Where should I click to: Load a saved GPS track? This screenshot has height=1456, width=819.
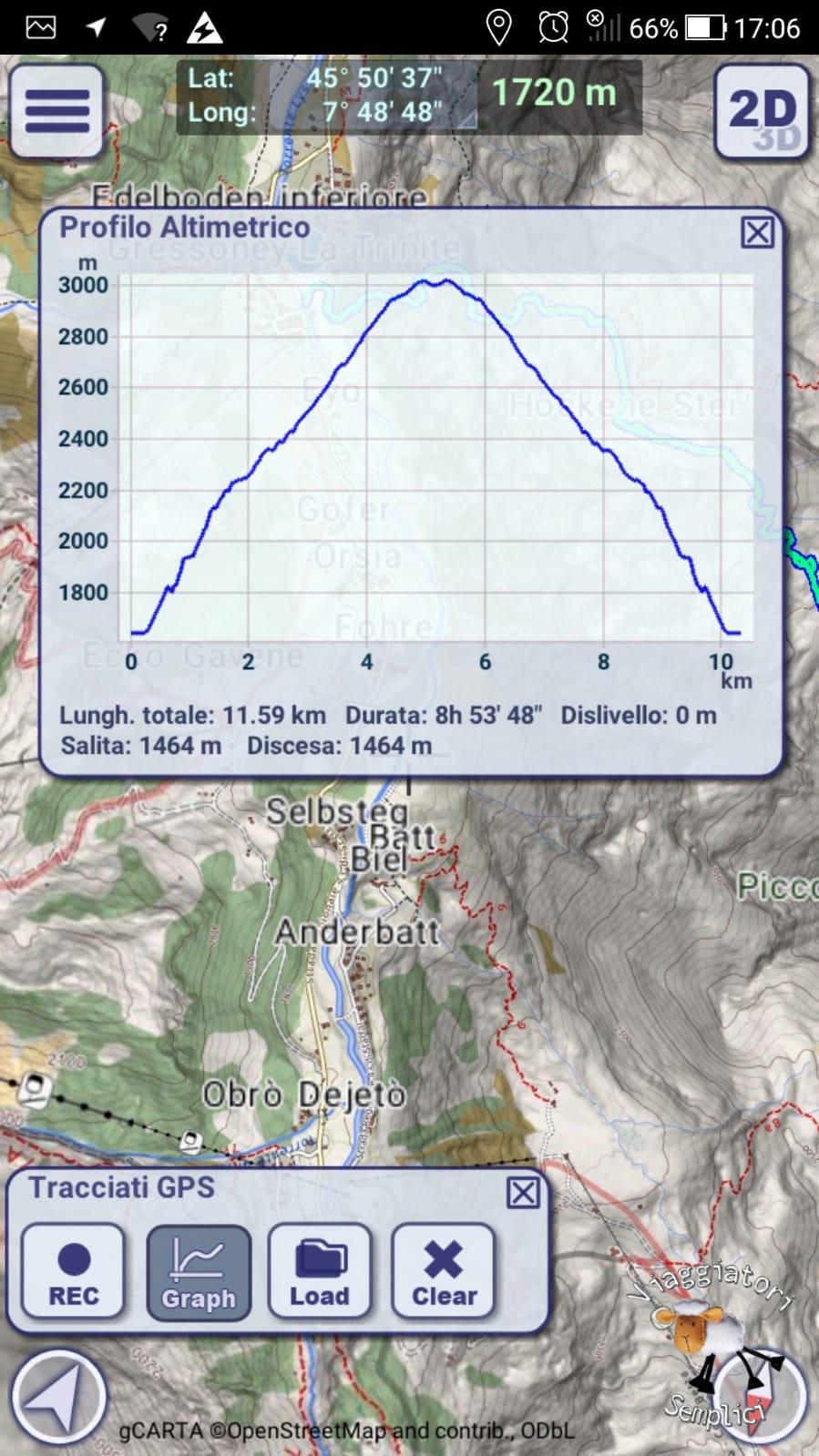coord(320,1272)
